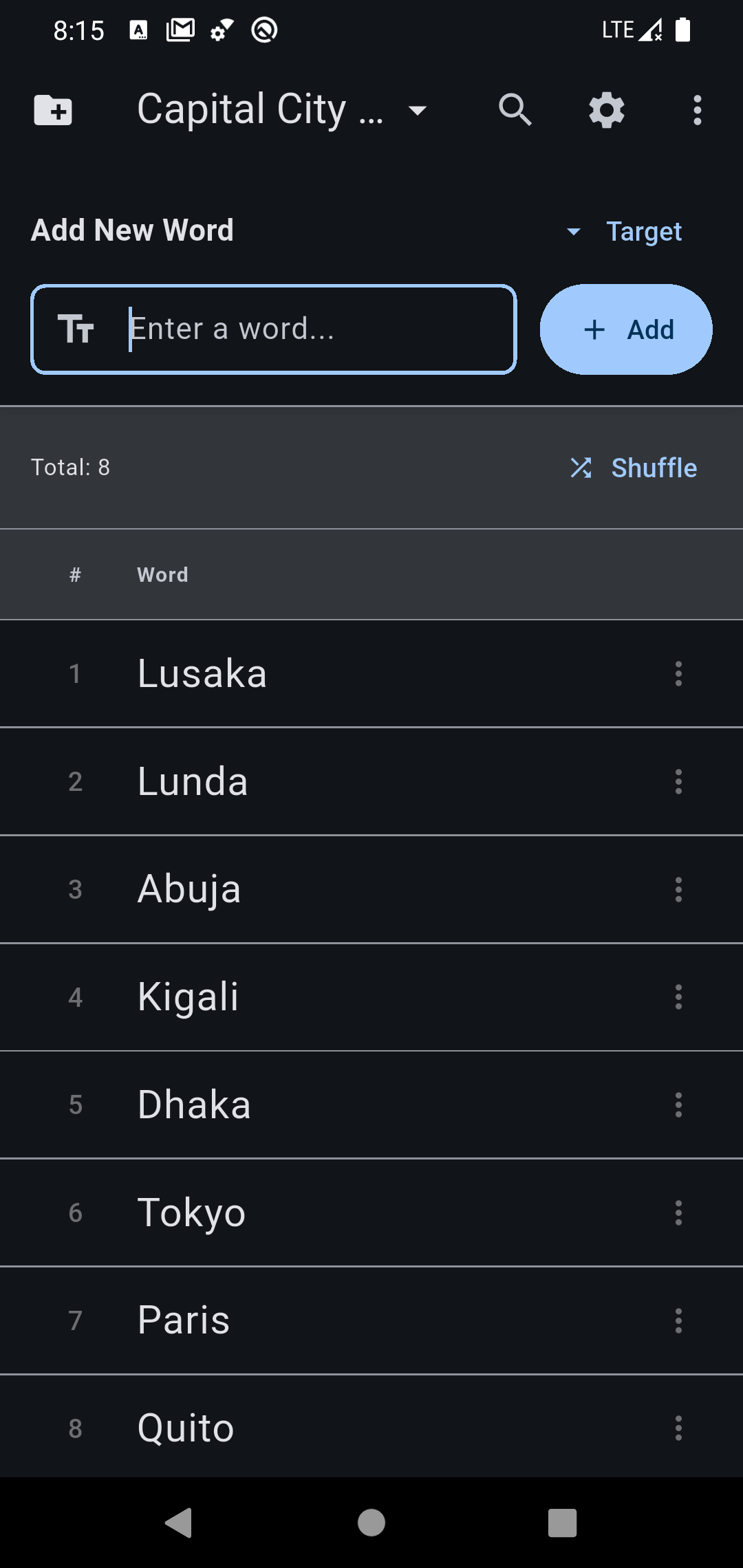Click the Shuffle label

pos(654,468)
